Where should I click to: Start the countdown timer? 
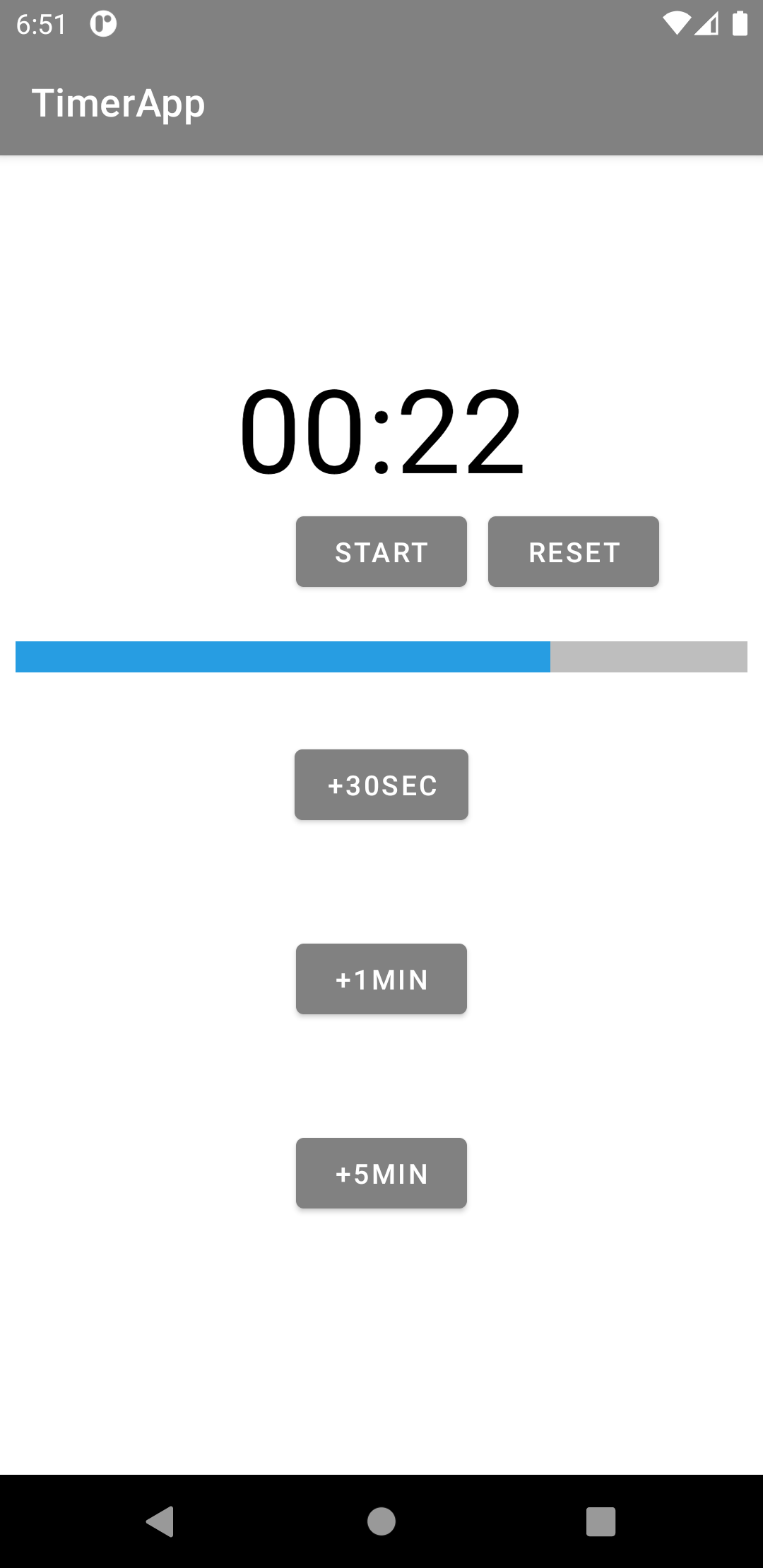point(381,552)
